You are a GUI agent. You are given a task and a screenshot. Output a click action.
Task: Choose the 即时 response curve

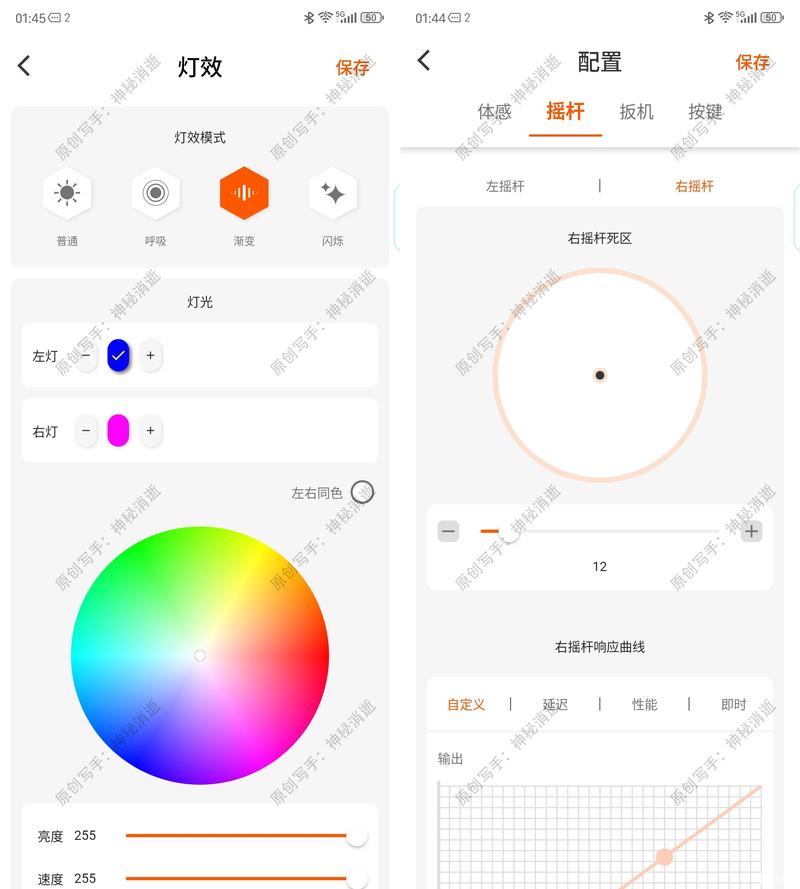[x=733, y=704]
